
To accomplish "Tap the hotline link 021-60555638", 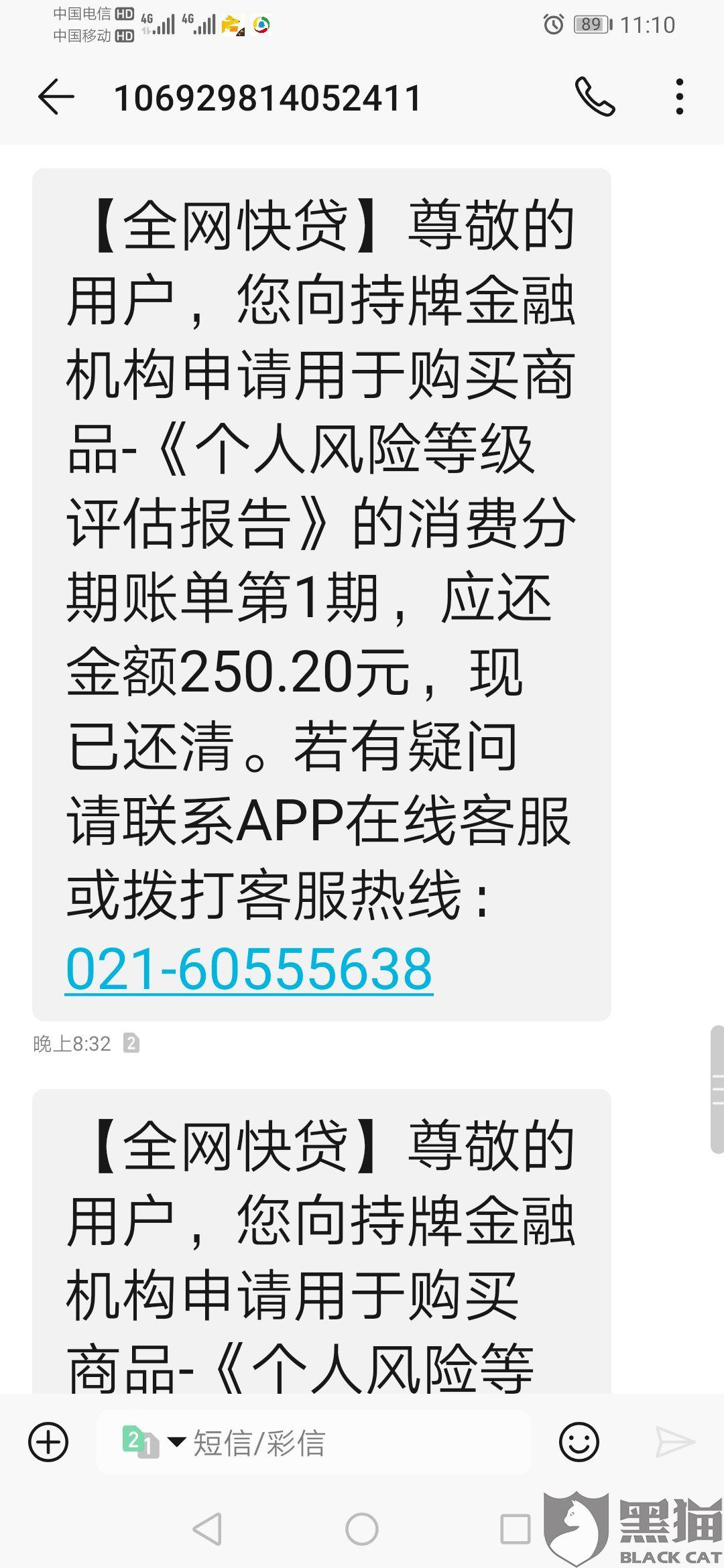I will click(x=249, y=969).
